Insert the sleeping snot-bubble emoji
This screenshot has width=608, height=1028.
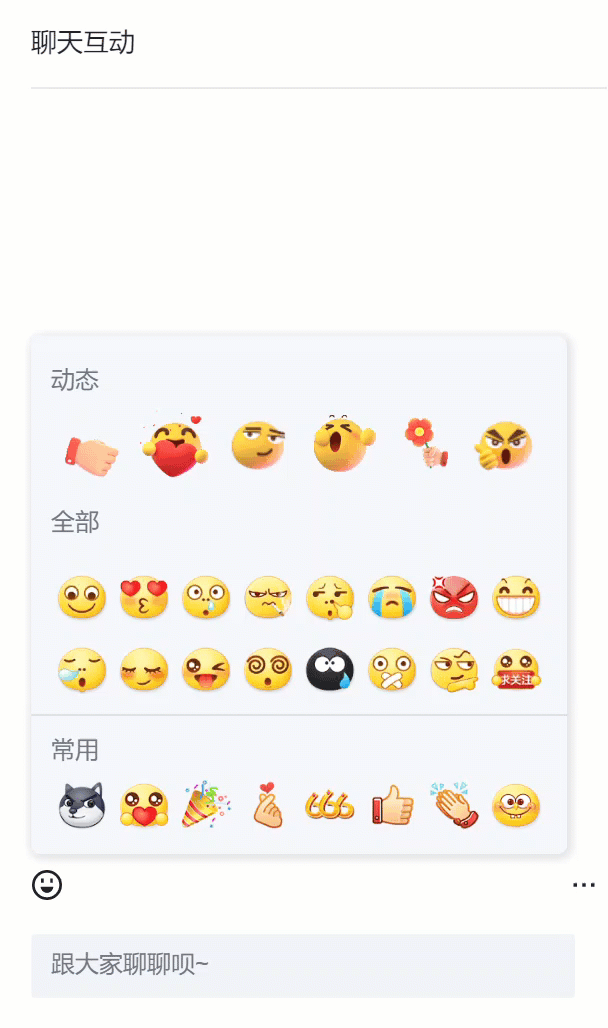(81, 669)
